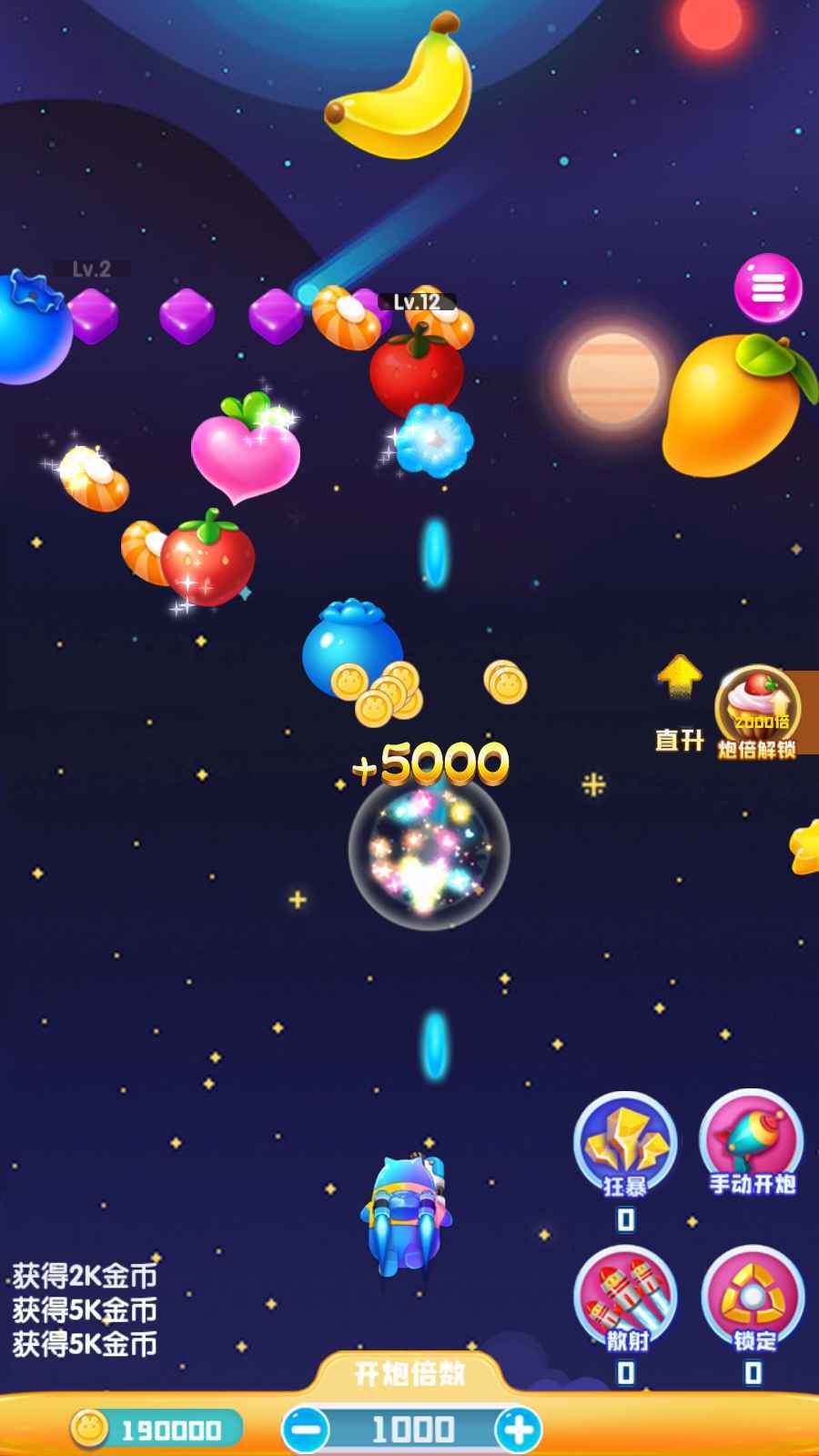The height and width of the screenshot is (1456, 819).
Task: Use the 散射 scatter shot skill
Action: (624, 1299)
